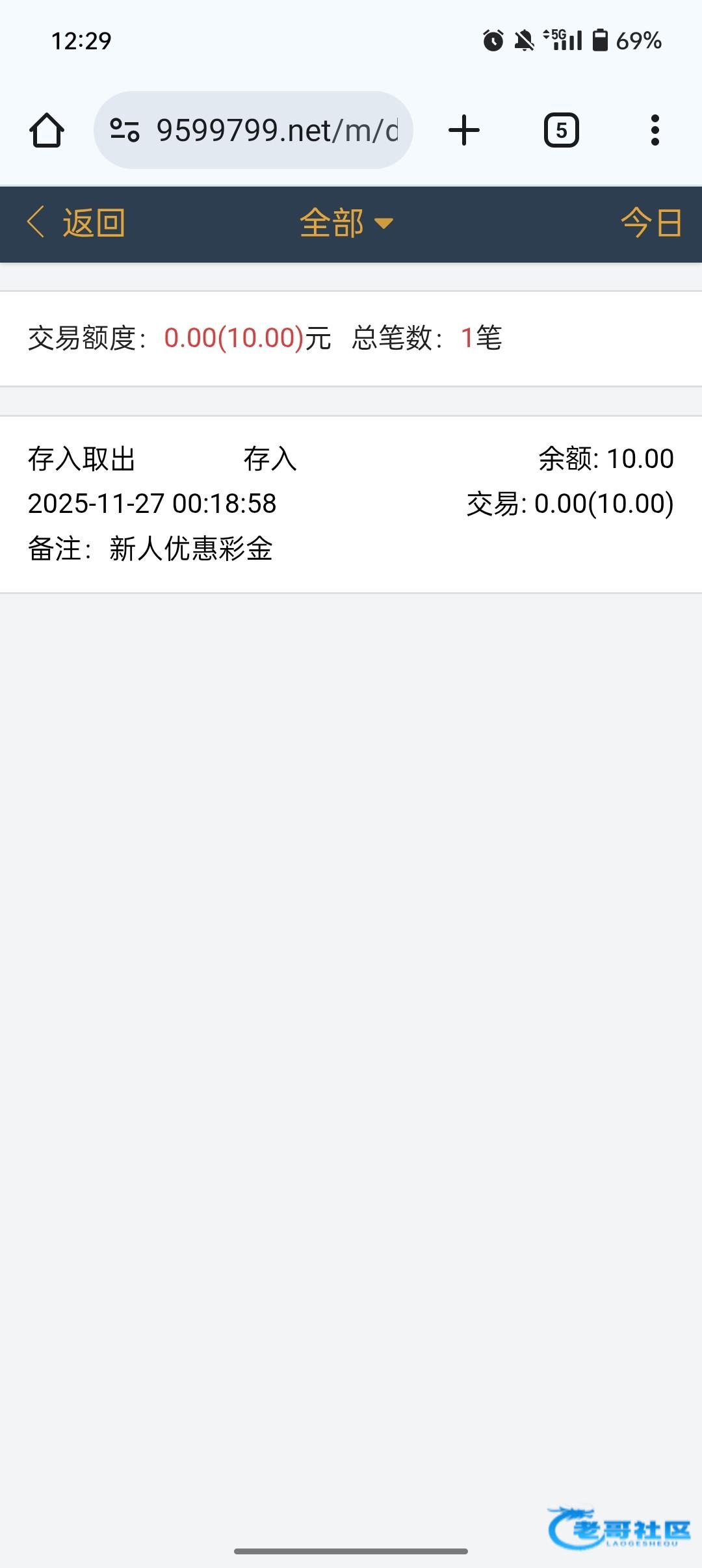The height and width of the screenshot is (1568, 702).
Task: Show the open tabs switcher
Action: pyautogui.click(x=561, y=131)
